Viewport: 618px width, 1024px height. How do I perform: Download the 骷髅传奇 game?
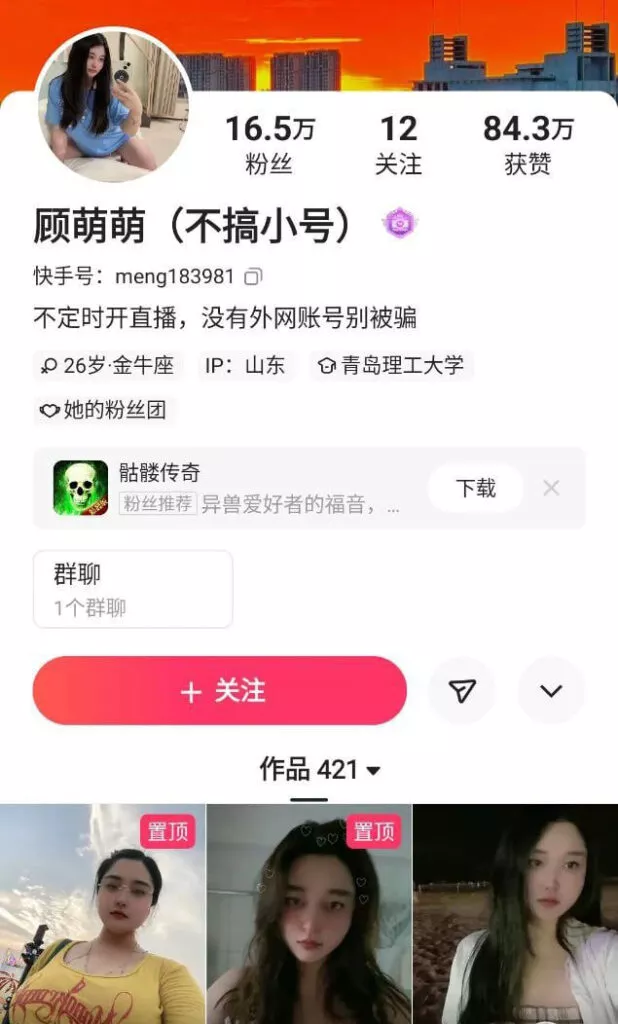pyautogui.click(x=475, y=488)
